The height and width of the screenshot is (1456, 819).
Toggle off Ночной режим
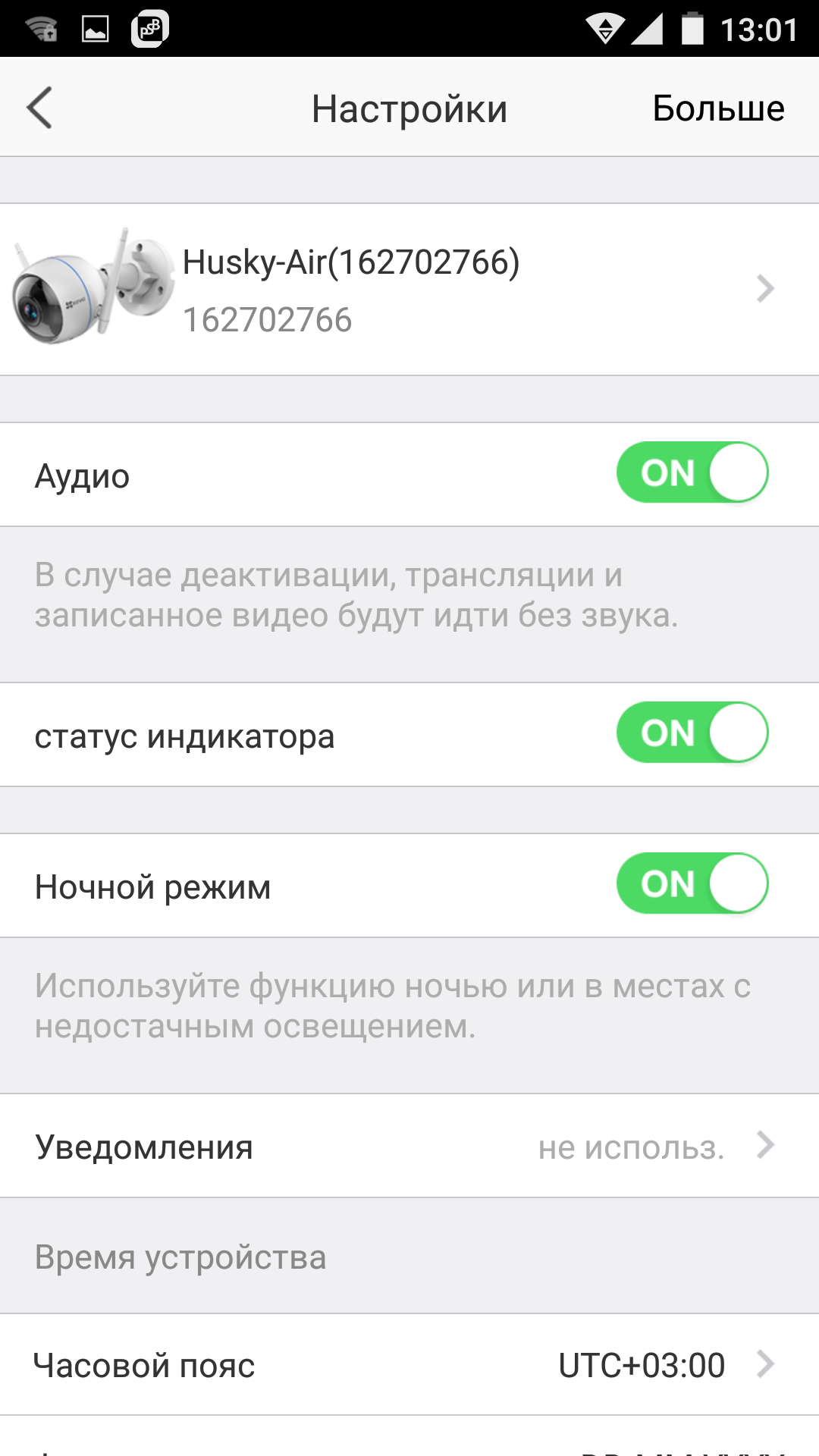tap(692, 883)
